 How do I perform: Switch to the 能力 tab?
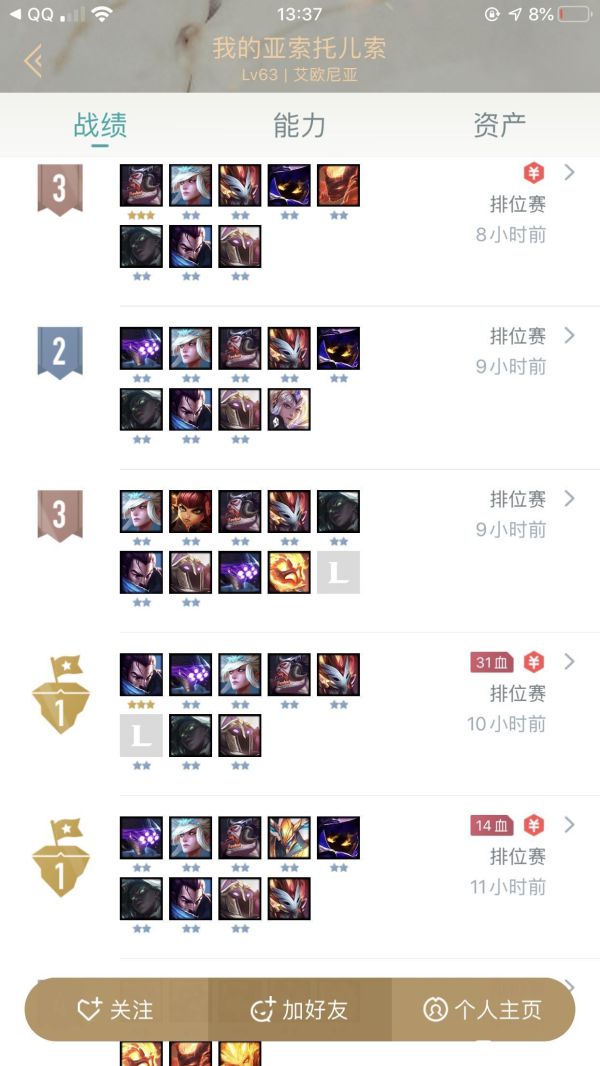point(299,125)
